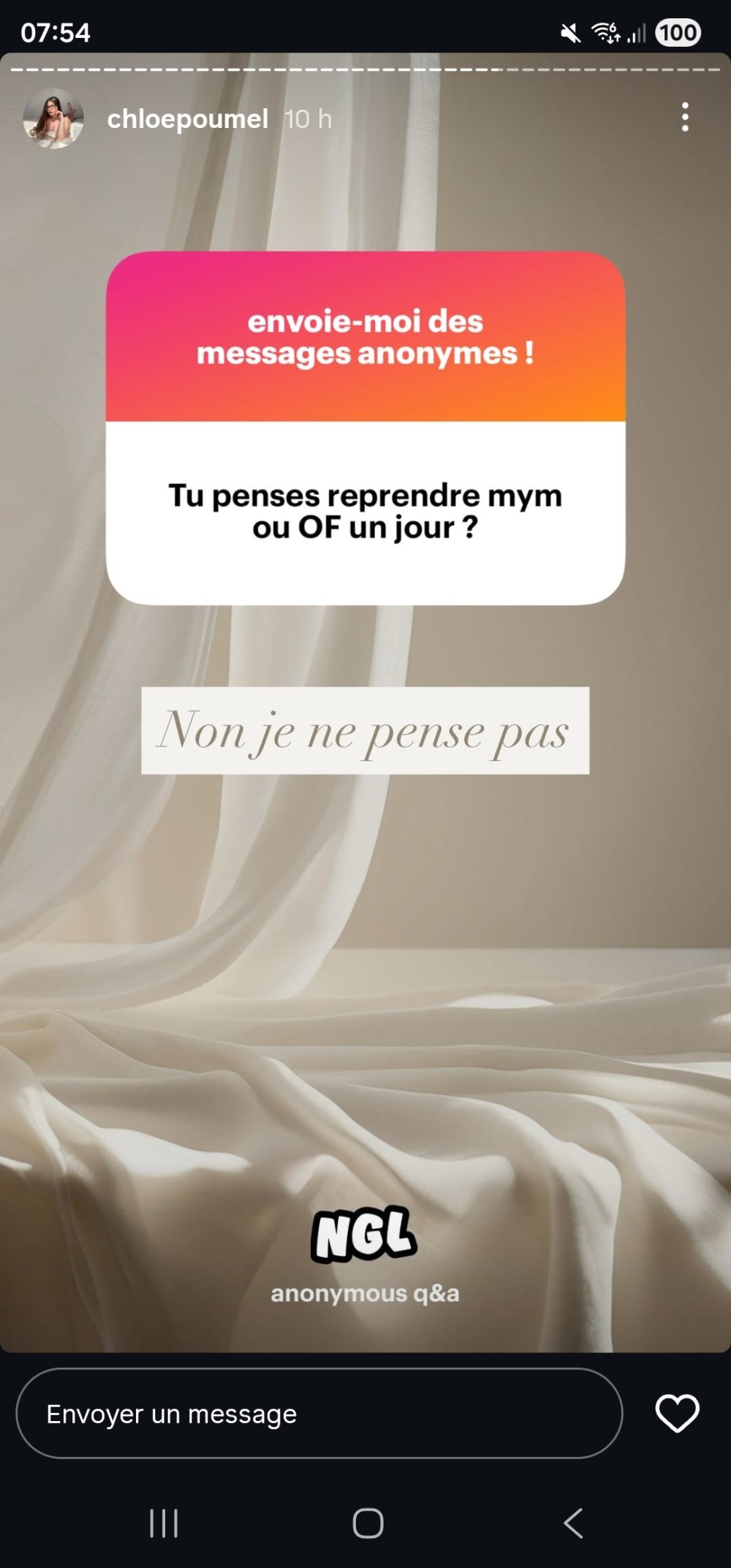The width and height of the screenshot is (731, 1568).
Task: Open the three-dot story options menu
Action: [685, 117]
